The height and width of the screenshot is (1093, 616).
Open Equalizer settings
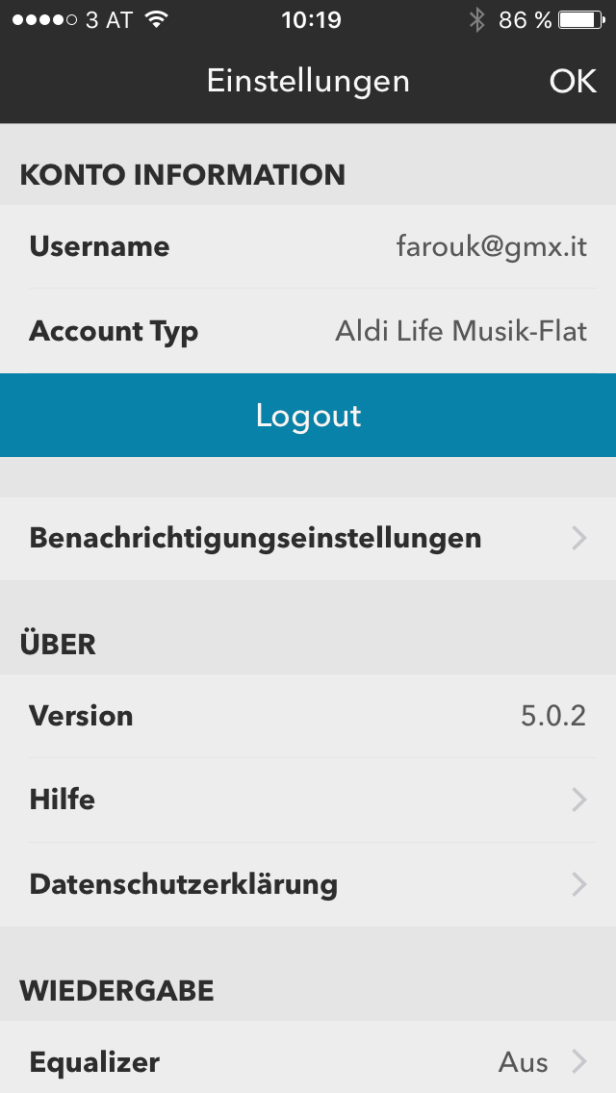308,1061
